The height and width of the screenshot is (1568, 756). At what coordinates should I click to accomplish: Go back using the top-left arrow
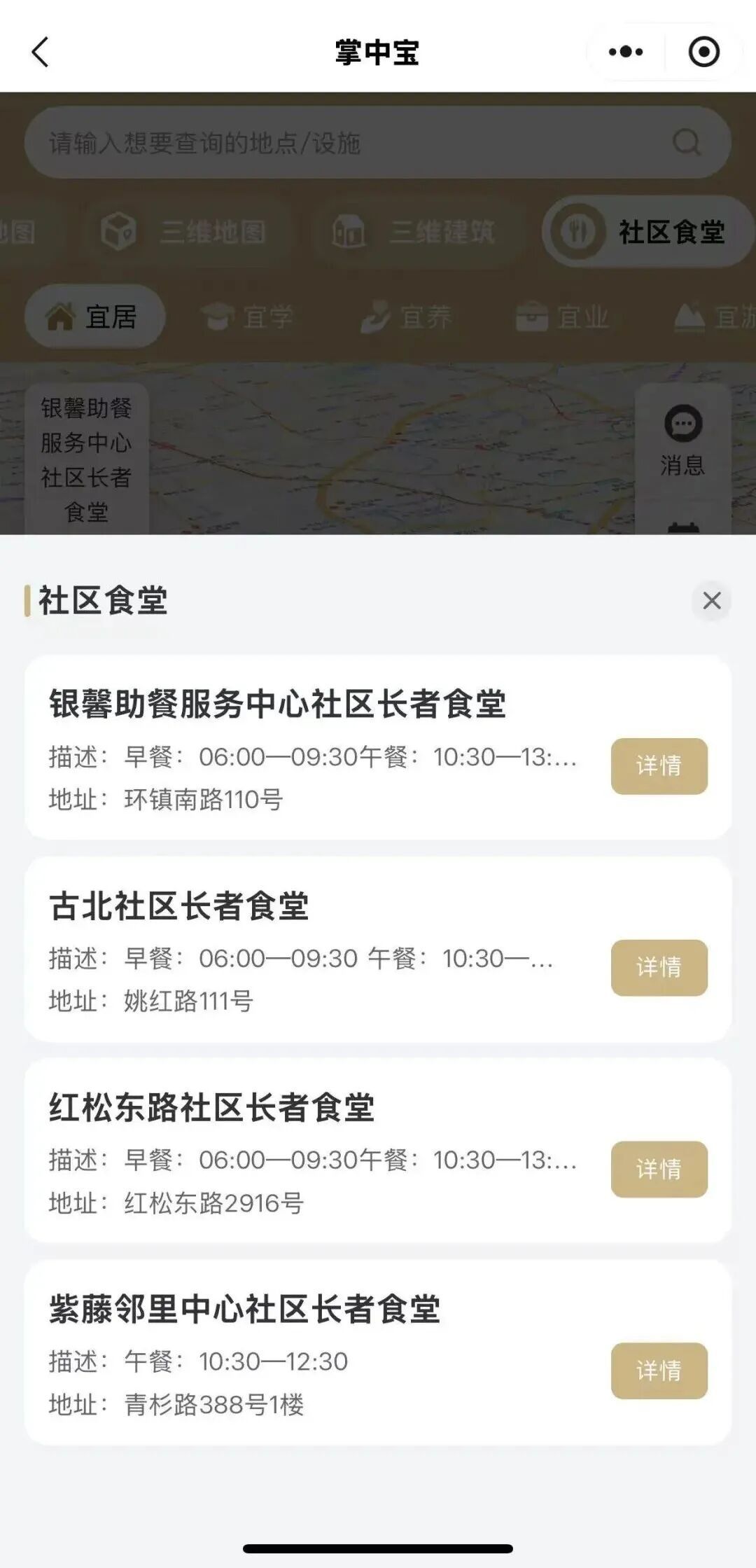[x=41, y=53]
